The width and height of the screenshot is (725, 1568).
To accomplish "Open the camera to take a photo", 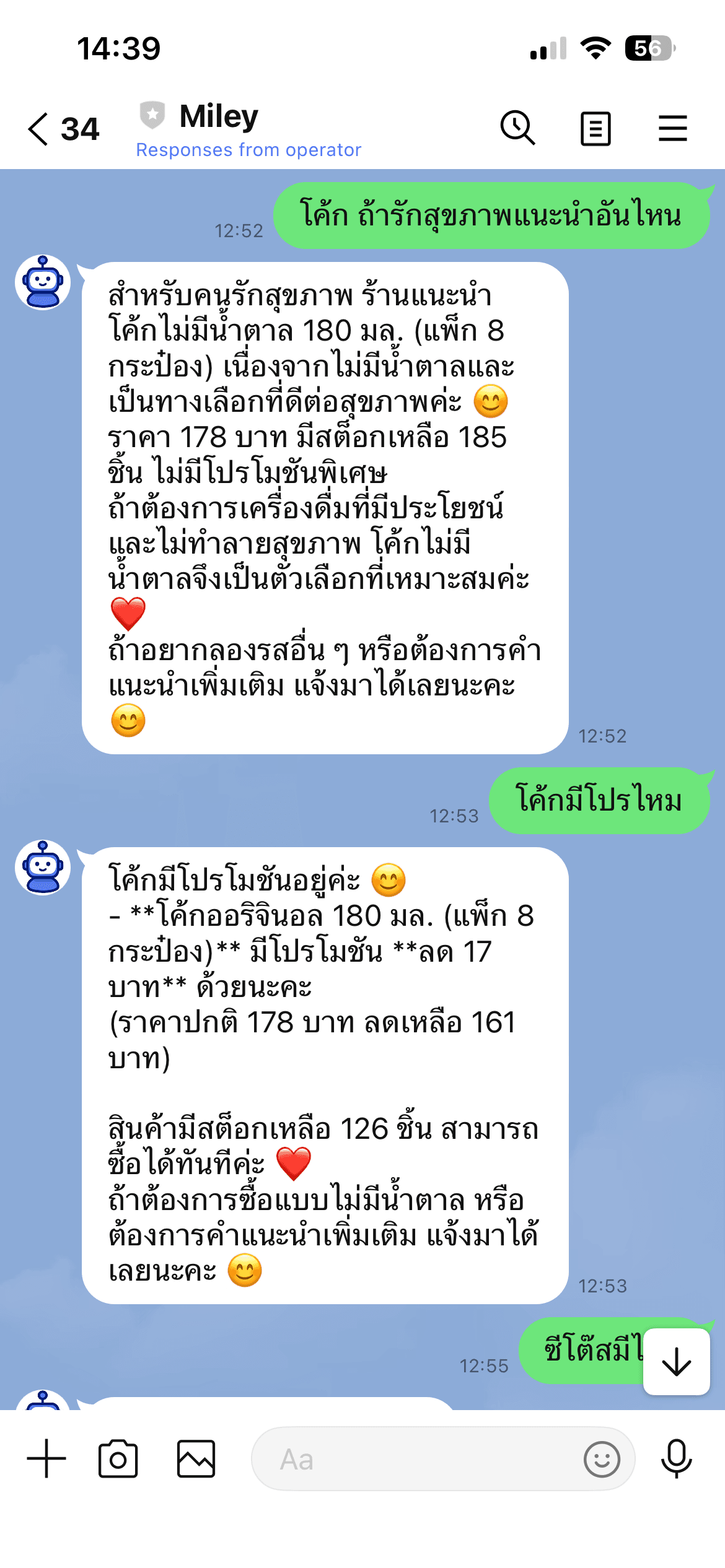I will click(118, 1458).
